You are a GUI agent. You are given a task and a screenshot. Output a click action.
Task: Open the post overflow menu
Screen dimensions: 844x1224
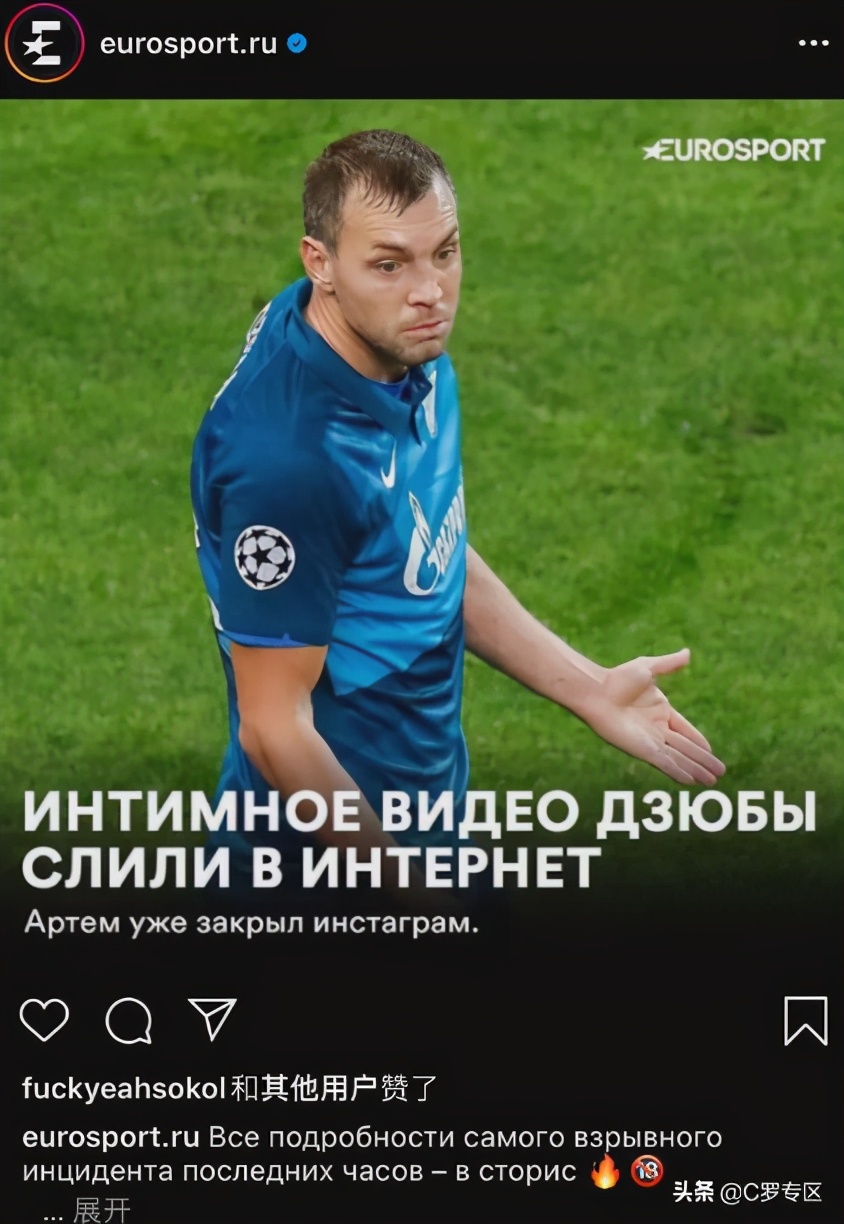click(813, 44)
